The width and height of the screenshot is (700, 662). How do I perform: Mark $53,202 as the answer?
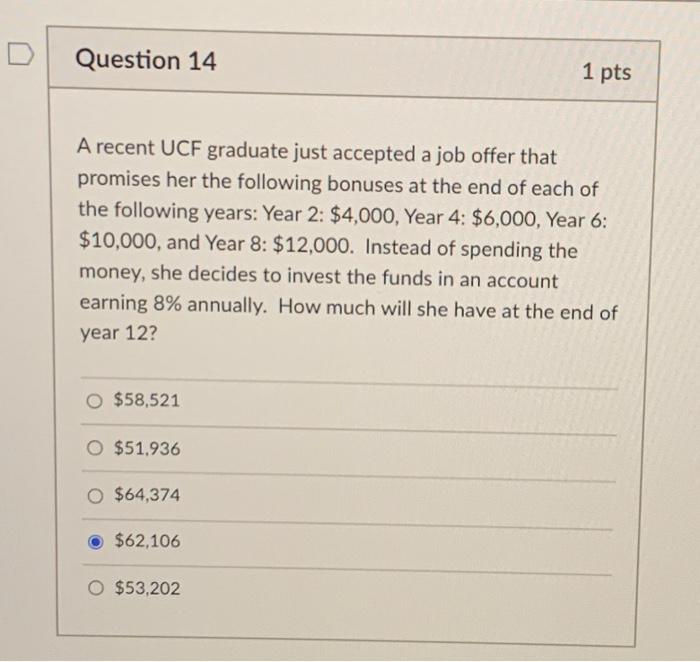[x=95, y=589]
